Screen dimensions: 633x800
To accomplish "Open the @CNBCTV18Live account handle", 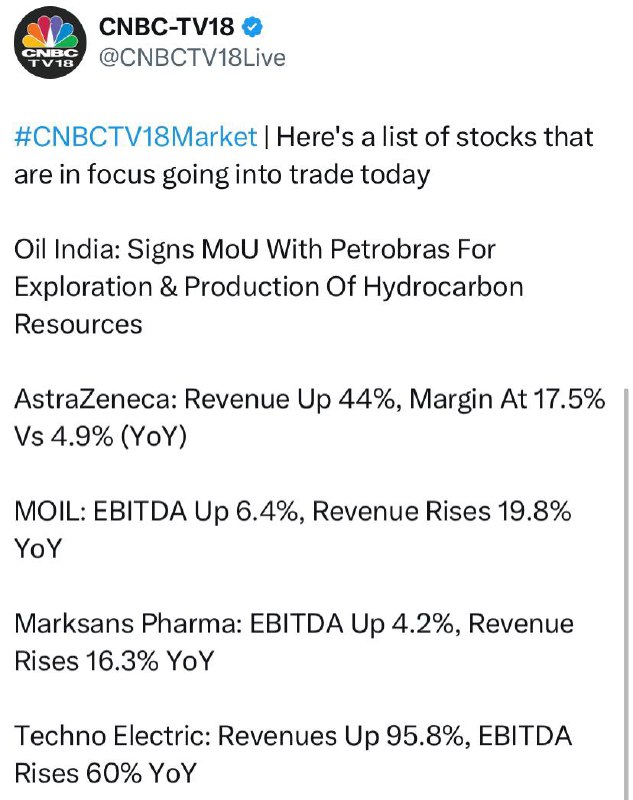I will [192, 57].
